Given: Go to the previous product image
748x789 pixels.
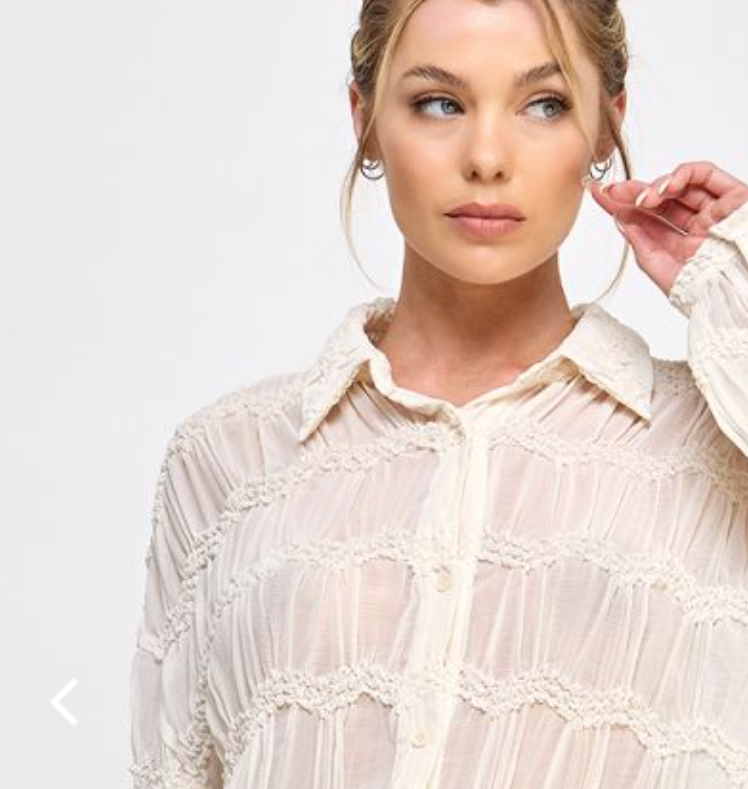Looking at the screenshot, I should tap(65, 701).
